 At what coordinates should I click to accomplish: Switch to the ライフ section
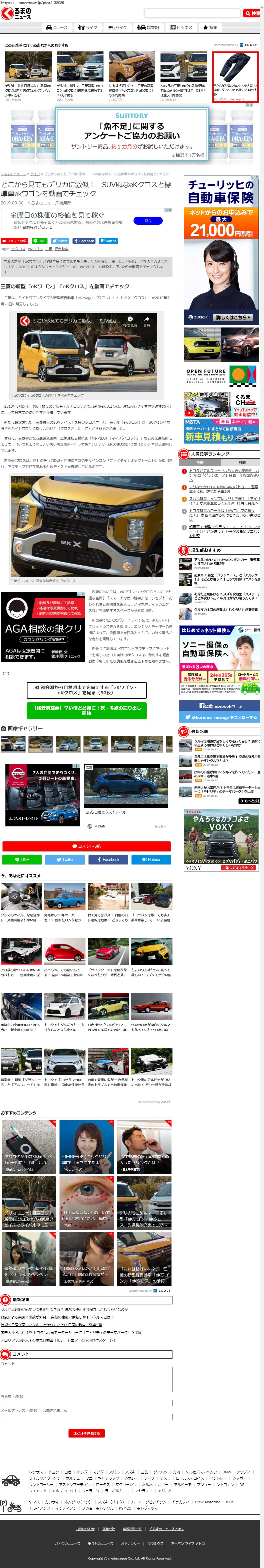(88, 27)
